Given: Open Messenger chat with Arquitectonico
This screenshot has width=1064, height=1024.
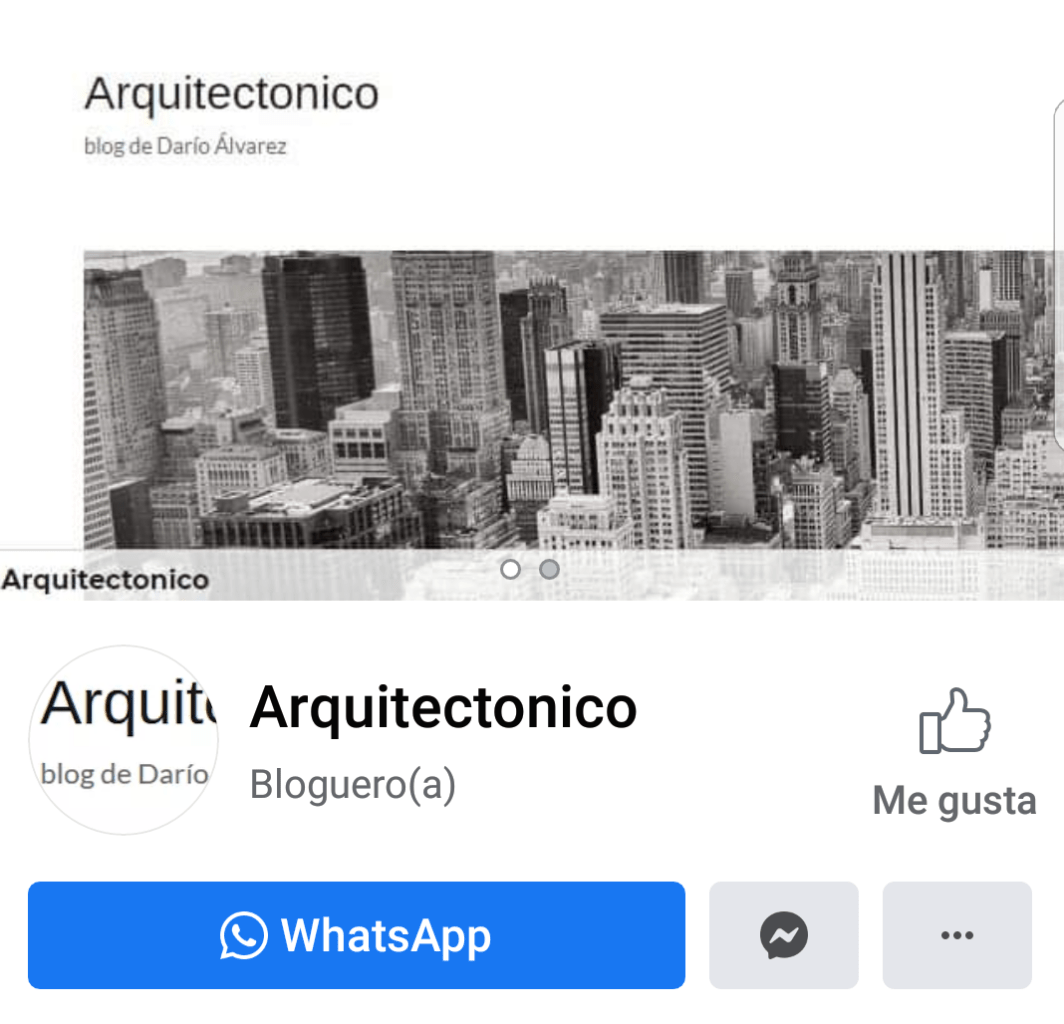Looking at the screenshot, I should point(783,935).
